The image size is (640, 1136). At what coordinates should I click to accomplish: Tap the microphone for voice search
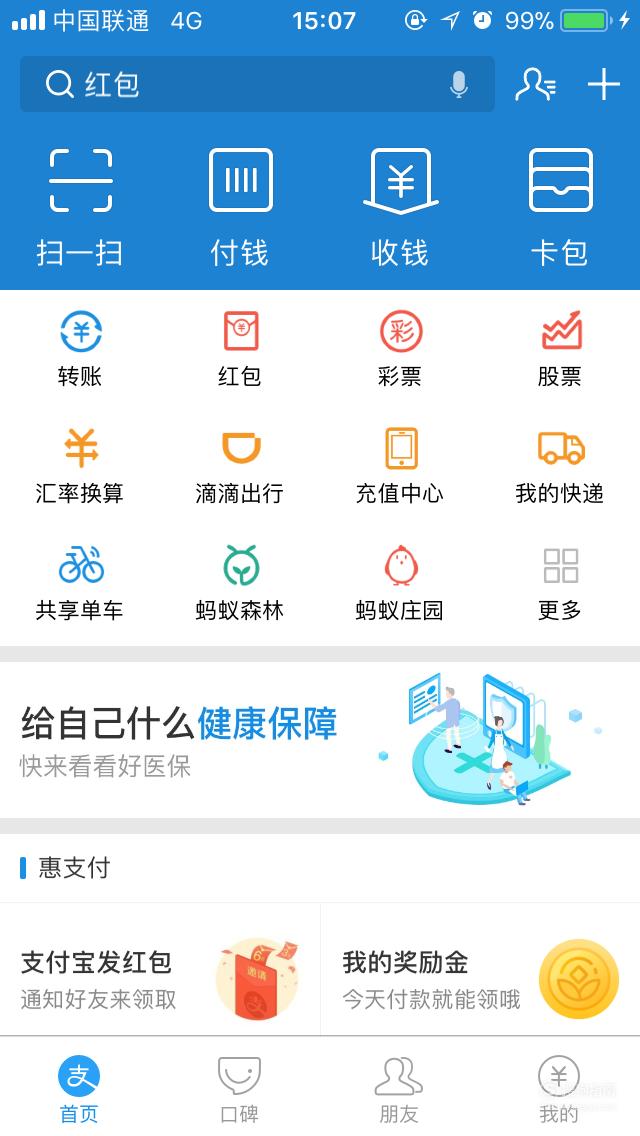click(x=458, y=85)
